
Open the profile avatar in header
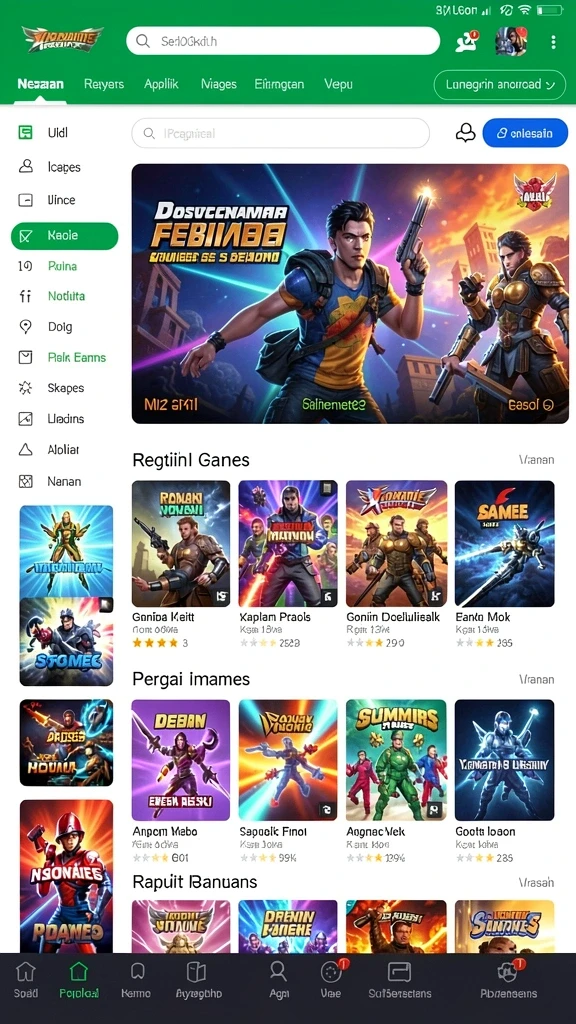pos(511,41)
